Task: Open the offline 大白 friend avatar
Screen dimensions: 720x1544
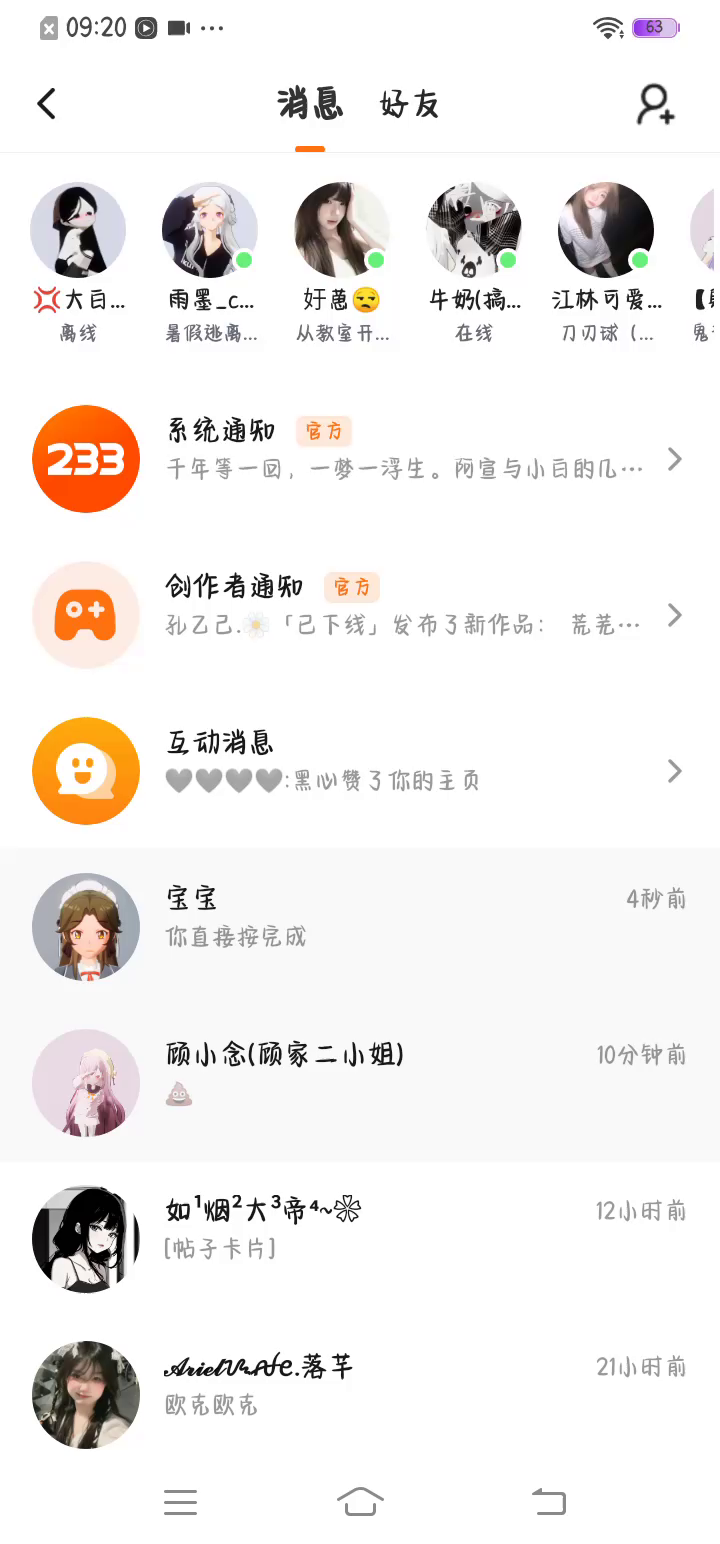Action: click(78, 230)
